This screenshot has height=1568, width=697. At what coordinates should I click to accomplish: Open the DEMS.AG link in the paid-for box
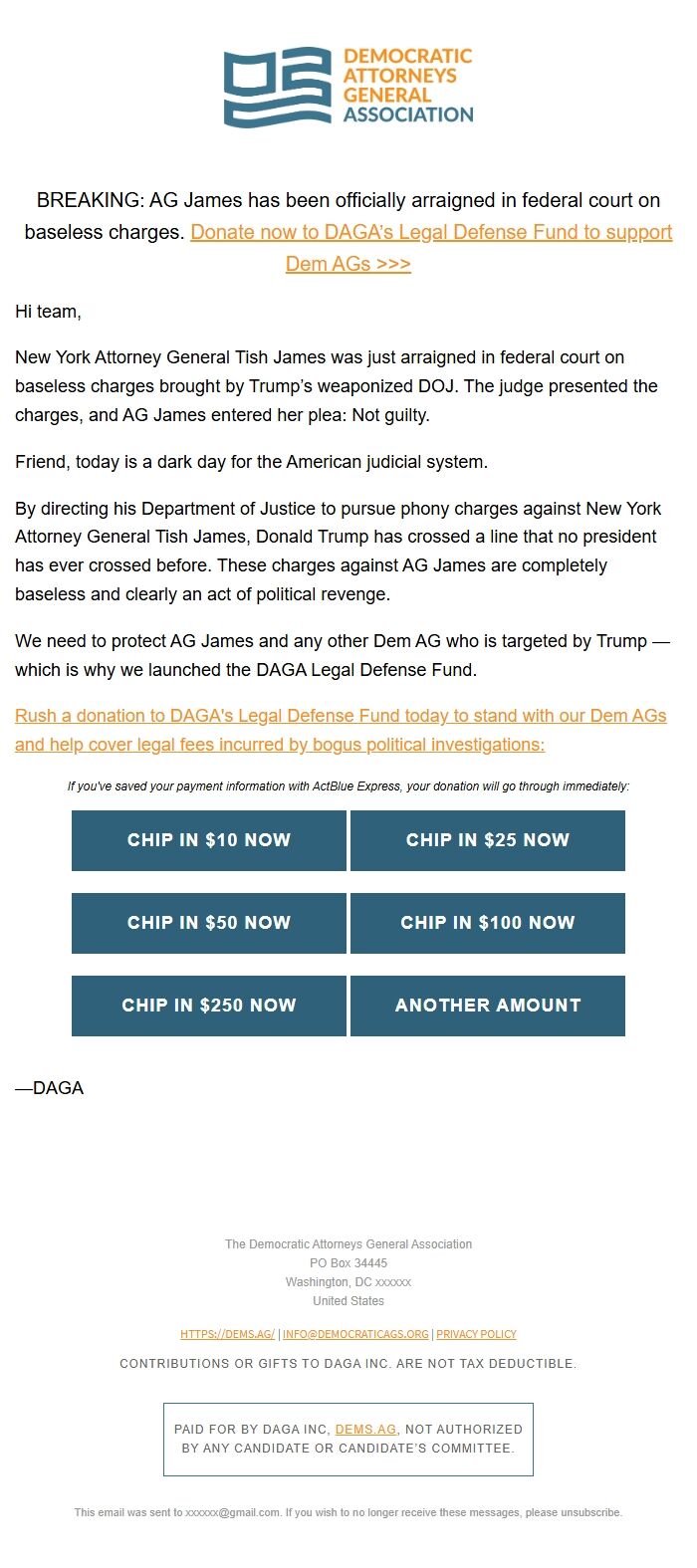tap(366, 1429)
